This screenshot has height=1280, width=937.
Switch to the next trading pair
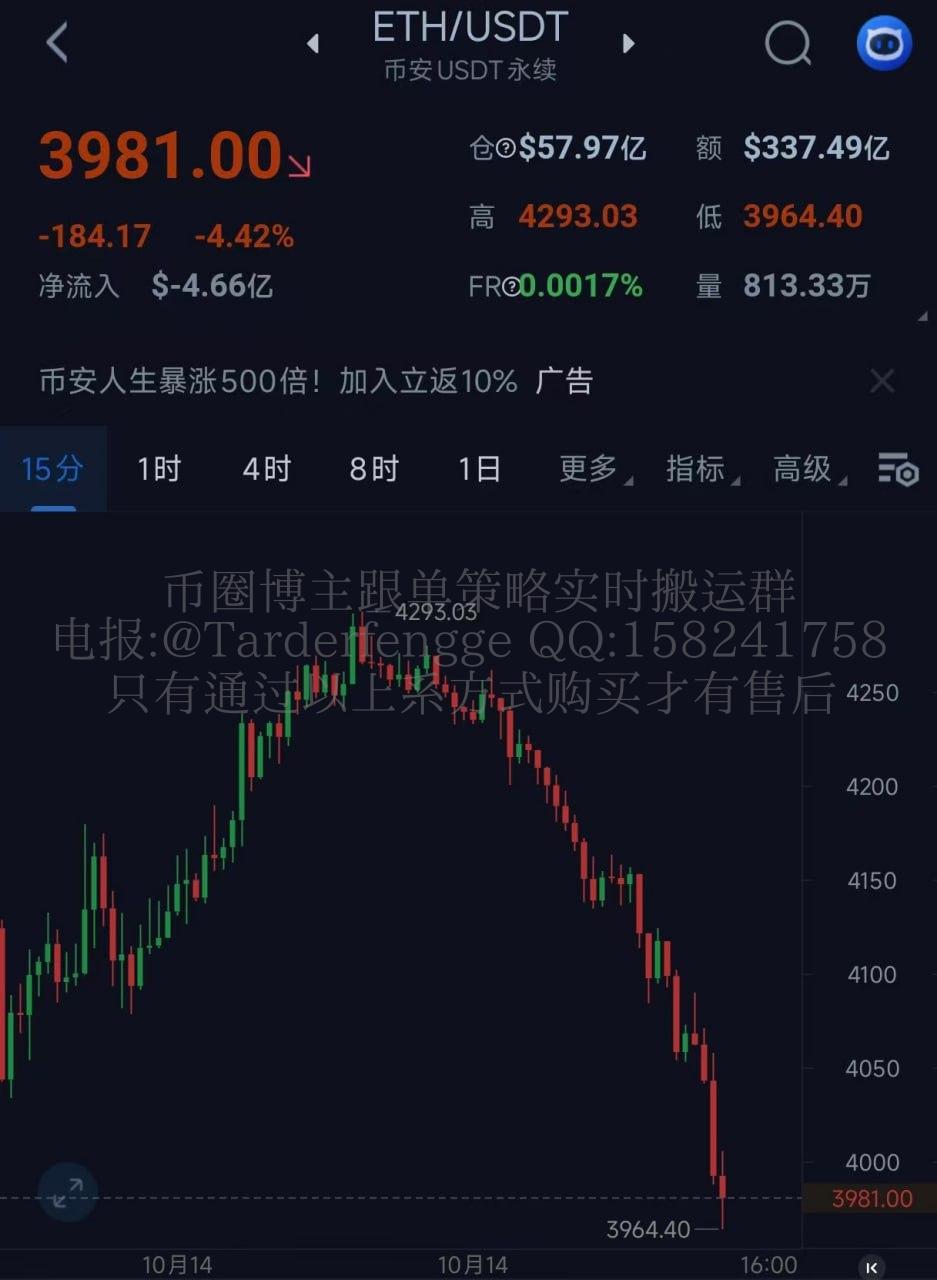click(628, 43)
